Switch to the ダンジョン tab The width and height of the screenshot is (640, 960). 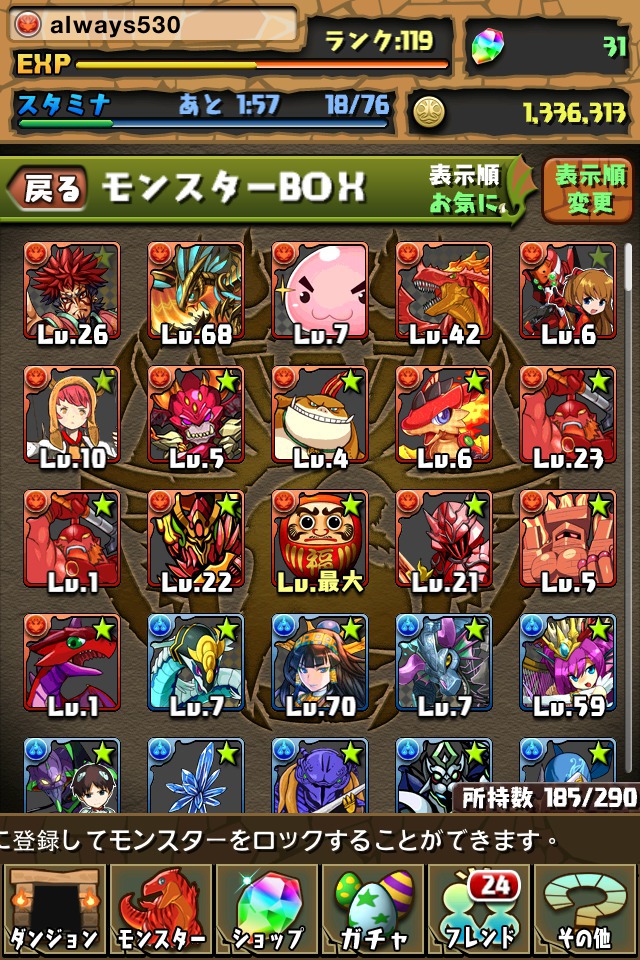[x=53, y=908]
